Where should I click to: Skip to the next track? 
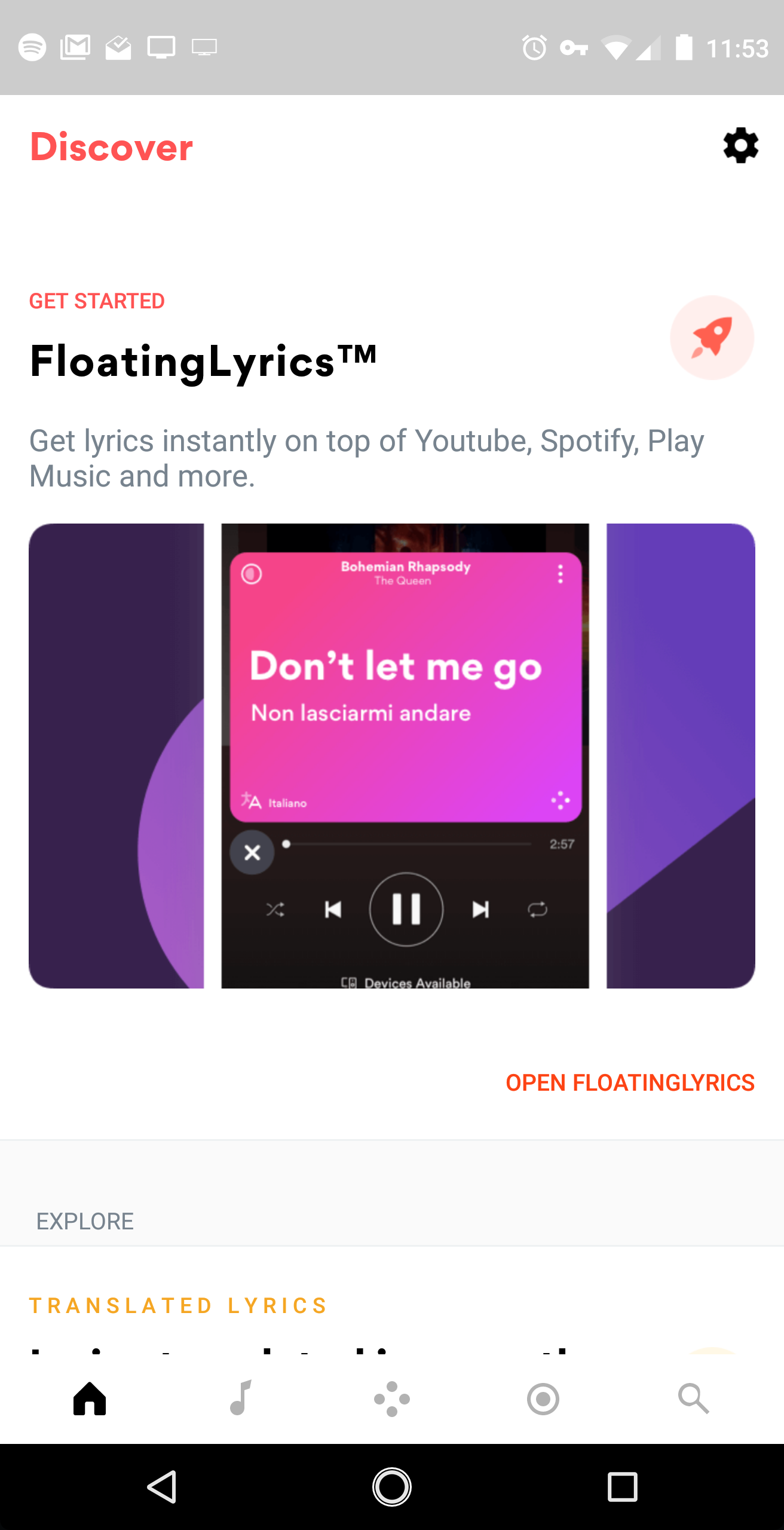480,910
